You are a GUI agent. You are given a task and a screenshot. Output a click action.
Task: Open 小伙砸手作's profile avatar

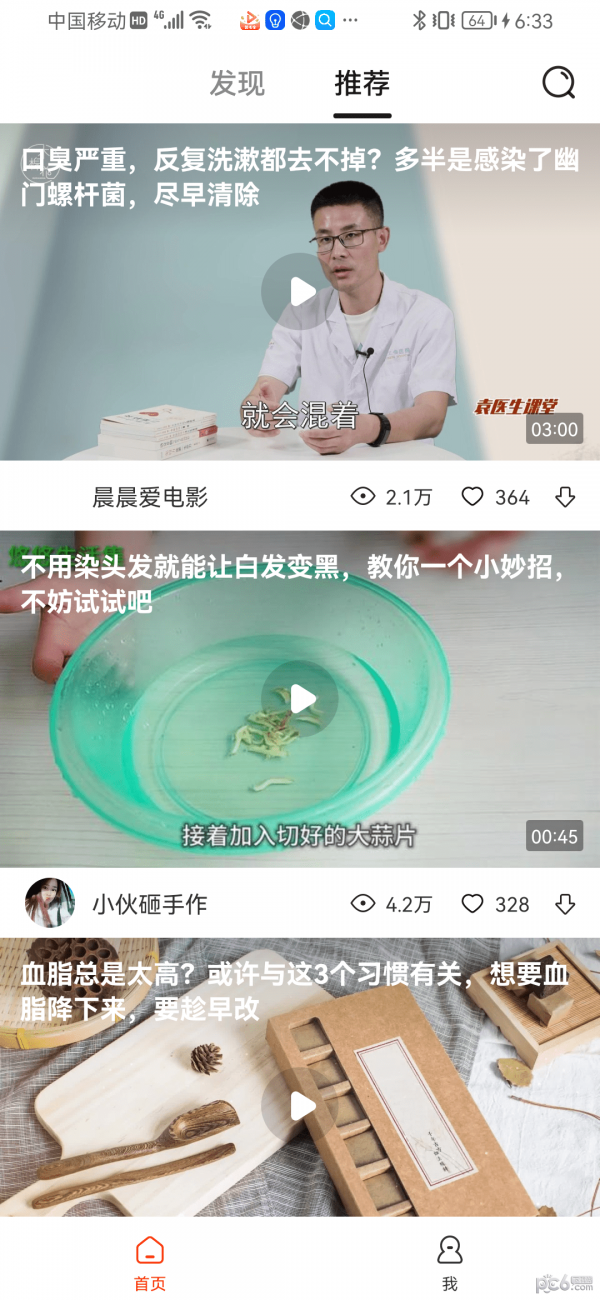click(x=50, y=904)
